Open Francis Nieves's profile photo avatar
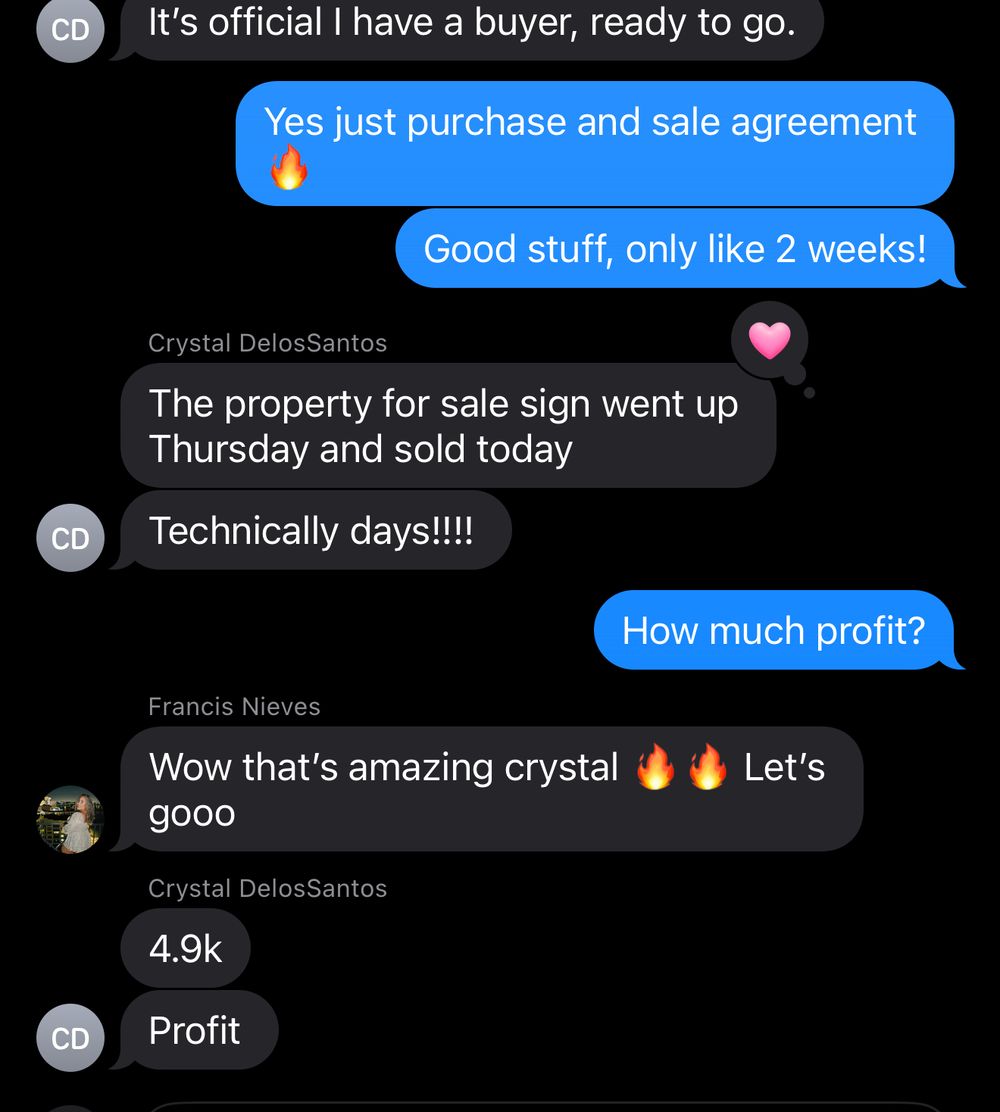The width and height of the screenshot is (1000, 1112). tap(70, 819)
